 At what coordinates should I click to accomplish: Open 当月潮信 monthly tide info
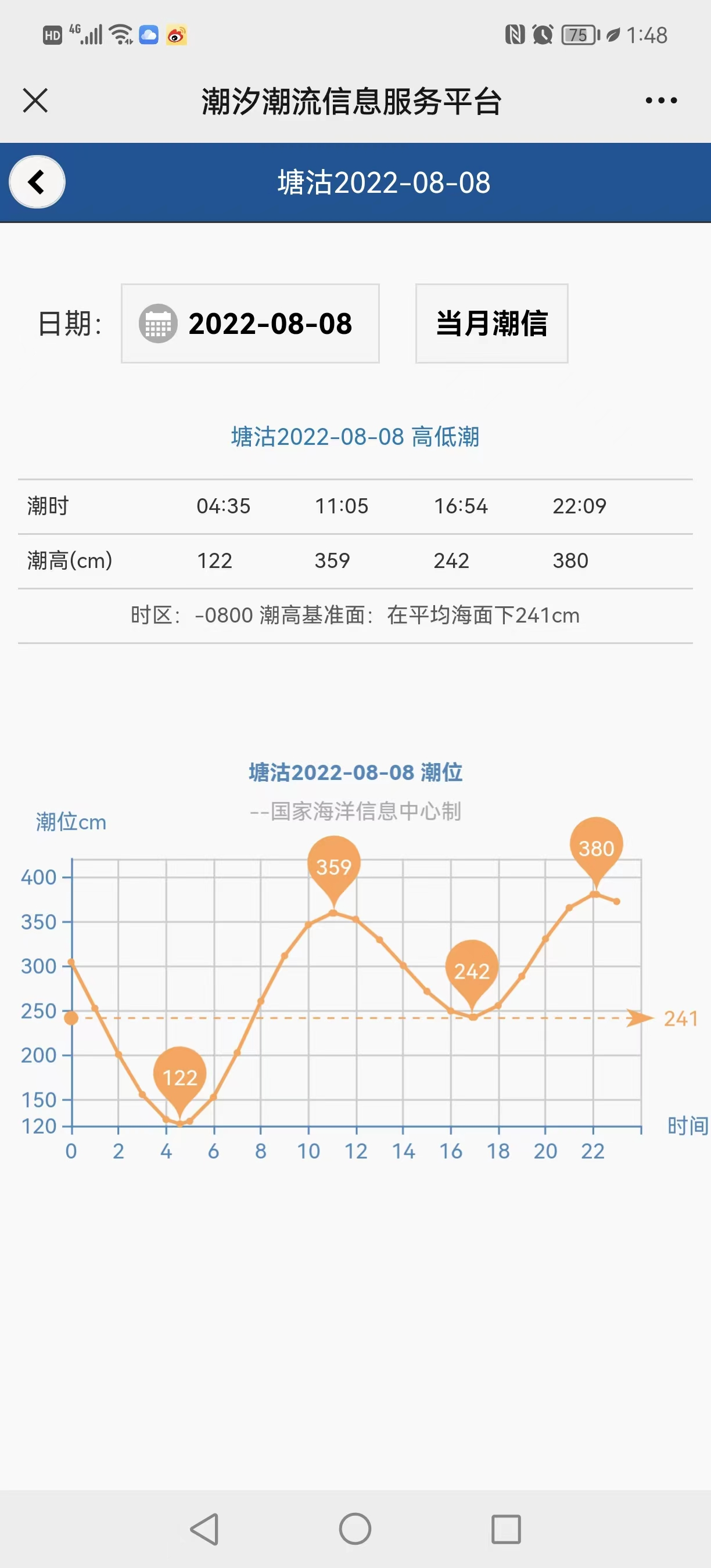point(491,323)
